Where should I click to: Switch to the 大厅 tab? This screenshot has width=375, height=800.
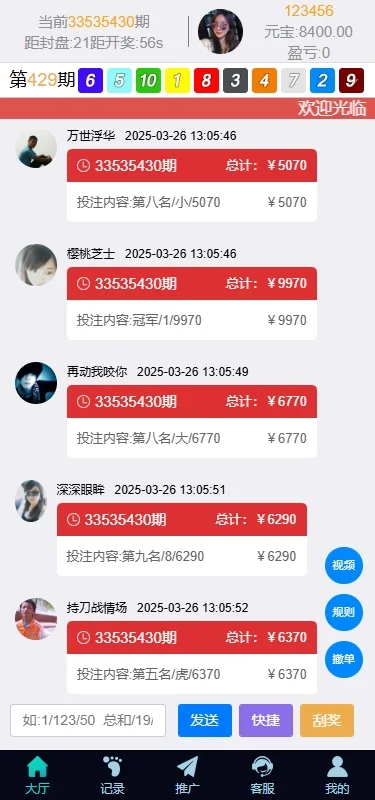tap(37, 776)
